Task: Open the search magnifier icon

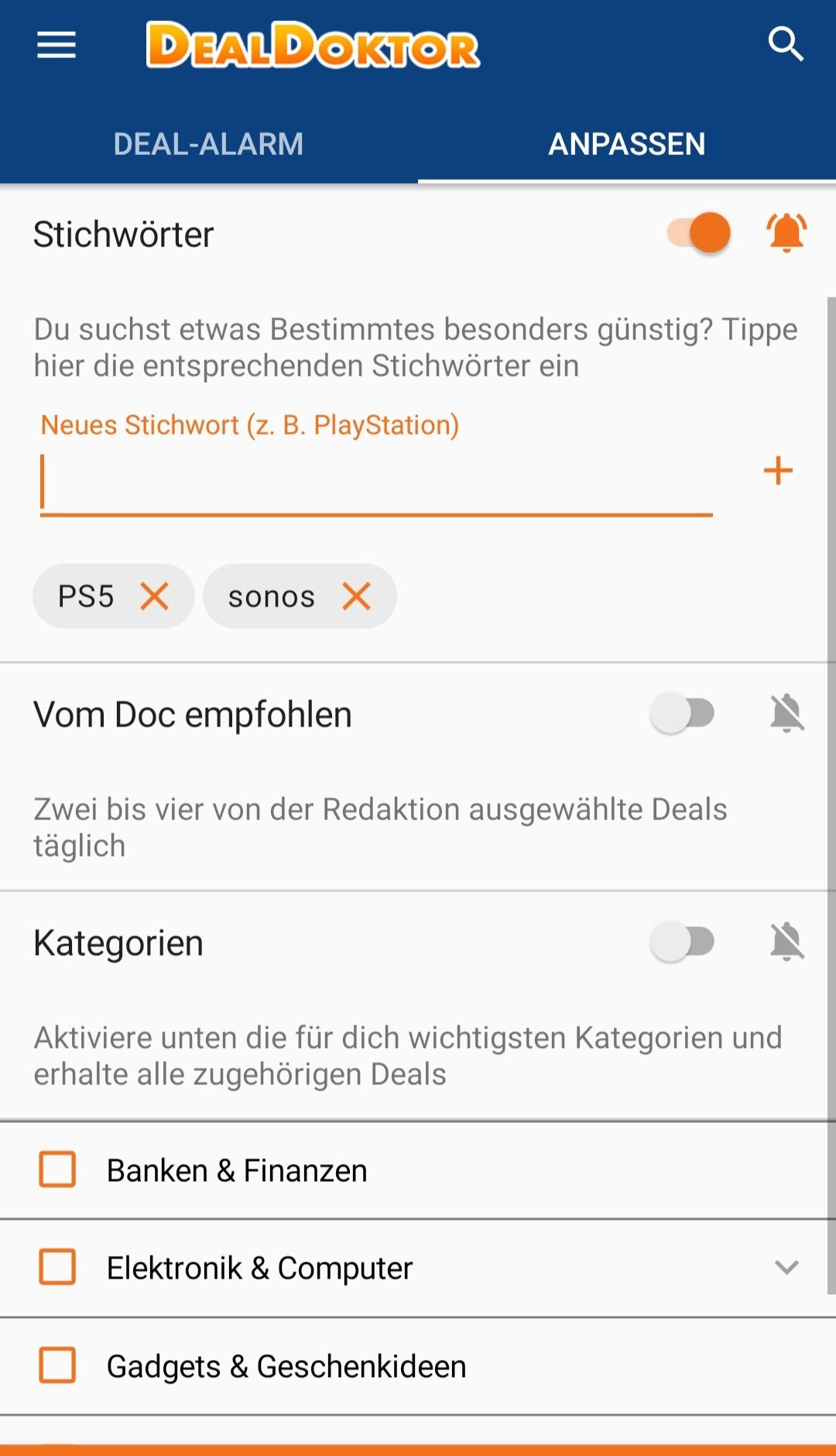Action: click(x=786, y=43)
